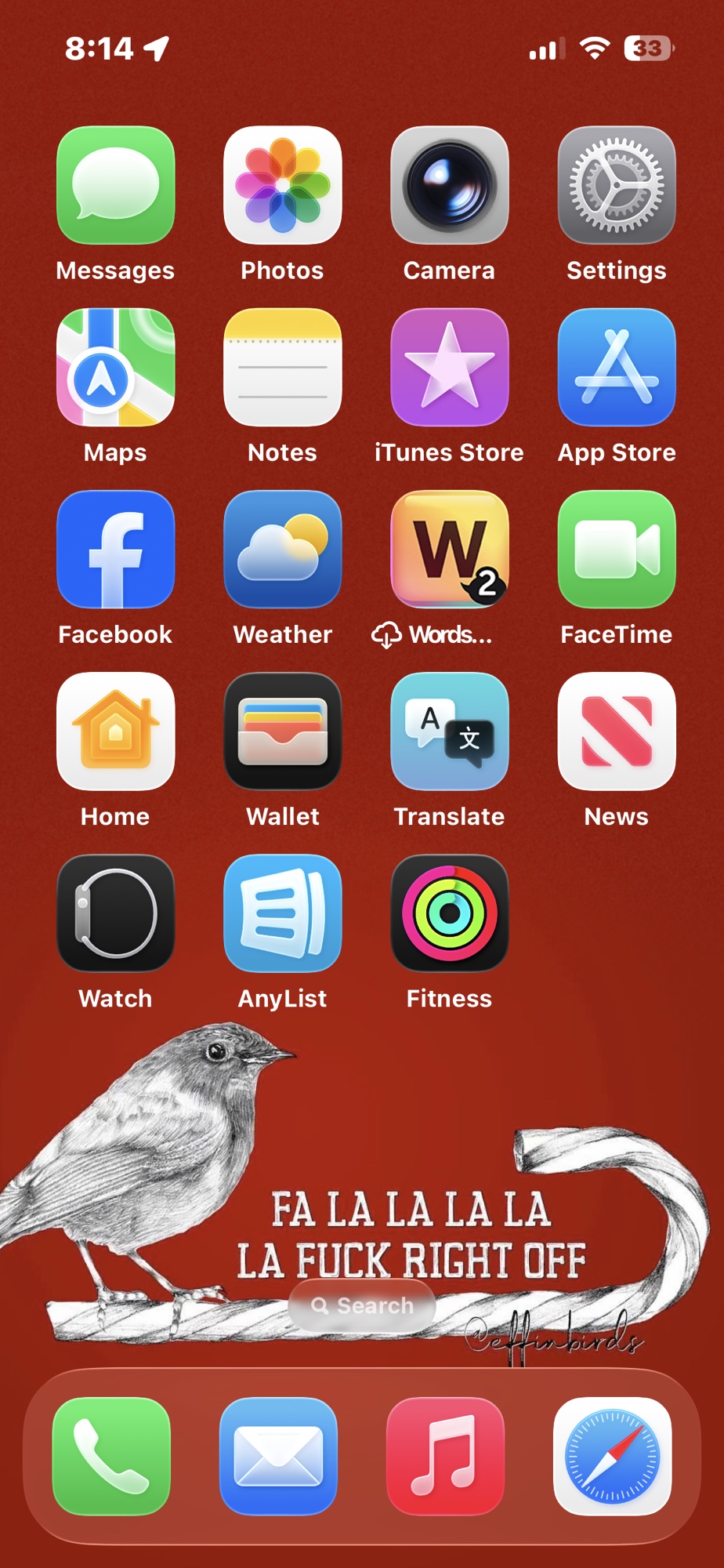Open the Wallet app
This screenshot has width=724, height=1568.
tap(282, 731)
